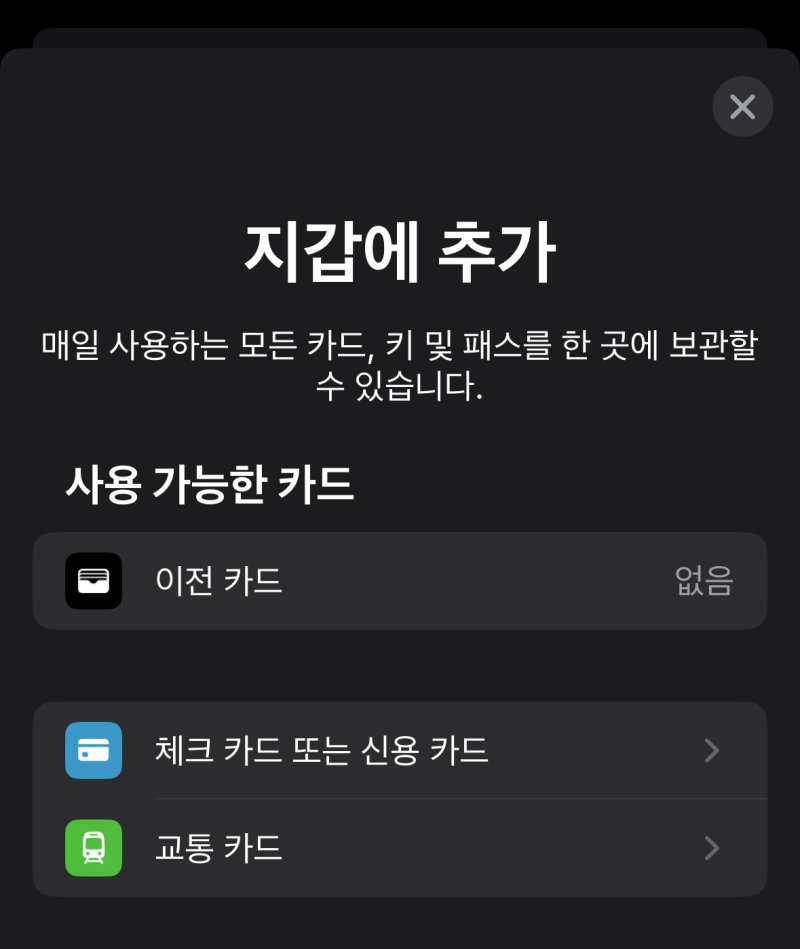Select the tram icon on the 교통 카드 row

93,848
